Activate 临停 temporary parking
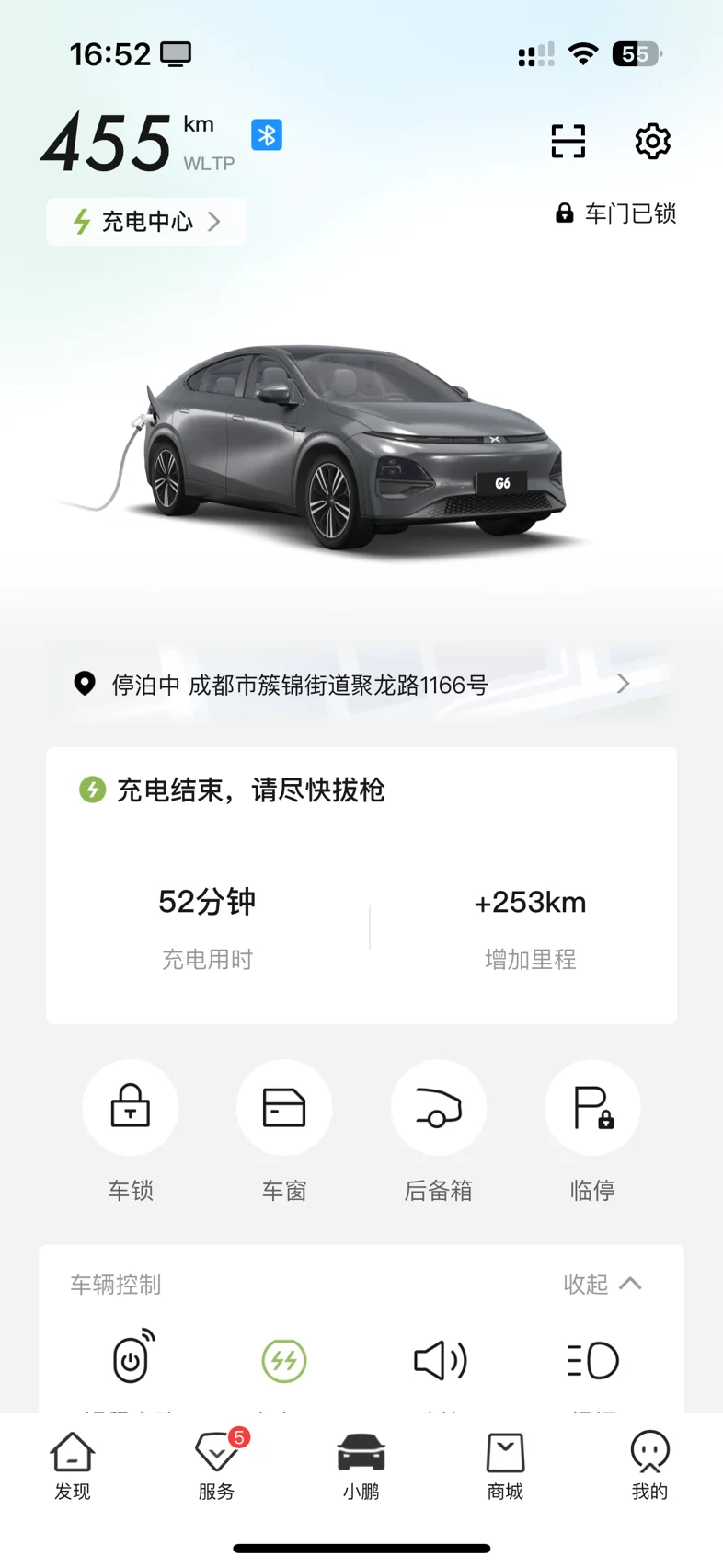 [592, 1108]
